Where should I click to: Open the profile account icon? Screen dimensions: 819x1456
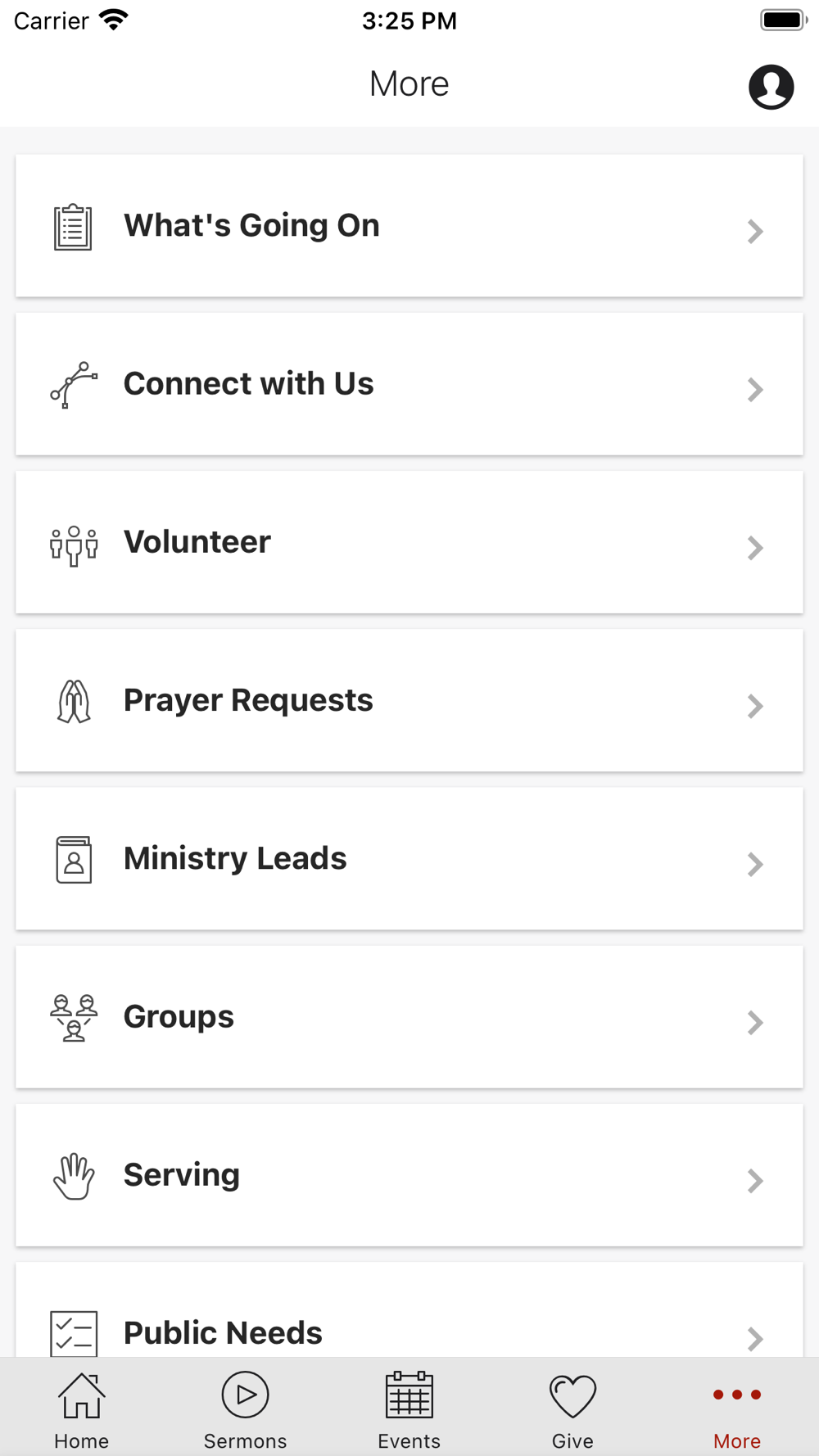click(771, 87)
